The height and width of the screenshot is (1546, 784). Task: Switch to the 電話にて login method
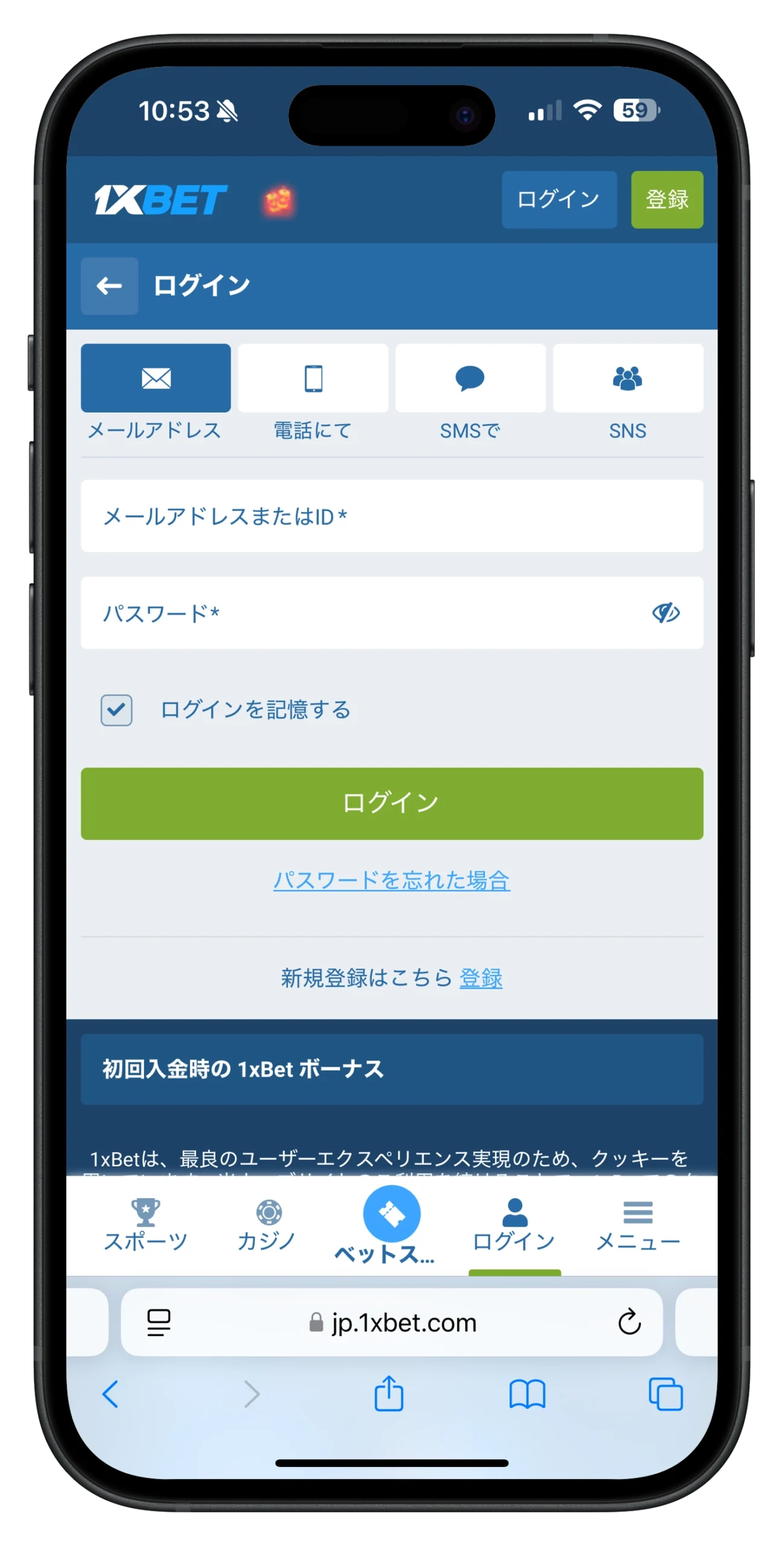(313, 379)
